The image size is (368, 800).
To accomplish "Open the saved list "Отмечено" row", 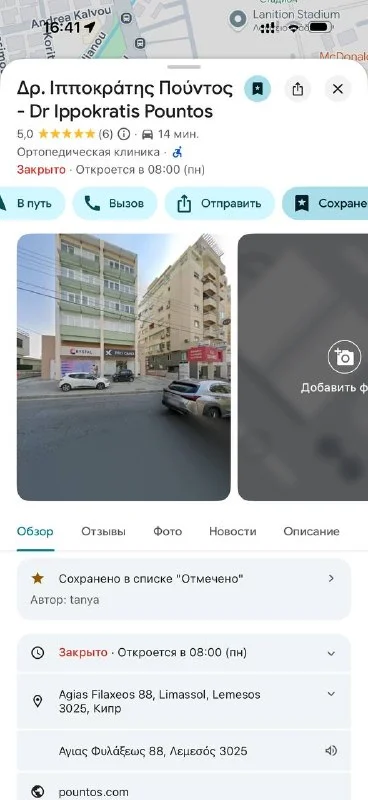I will (184, 589).
